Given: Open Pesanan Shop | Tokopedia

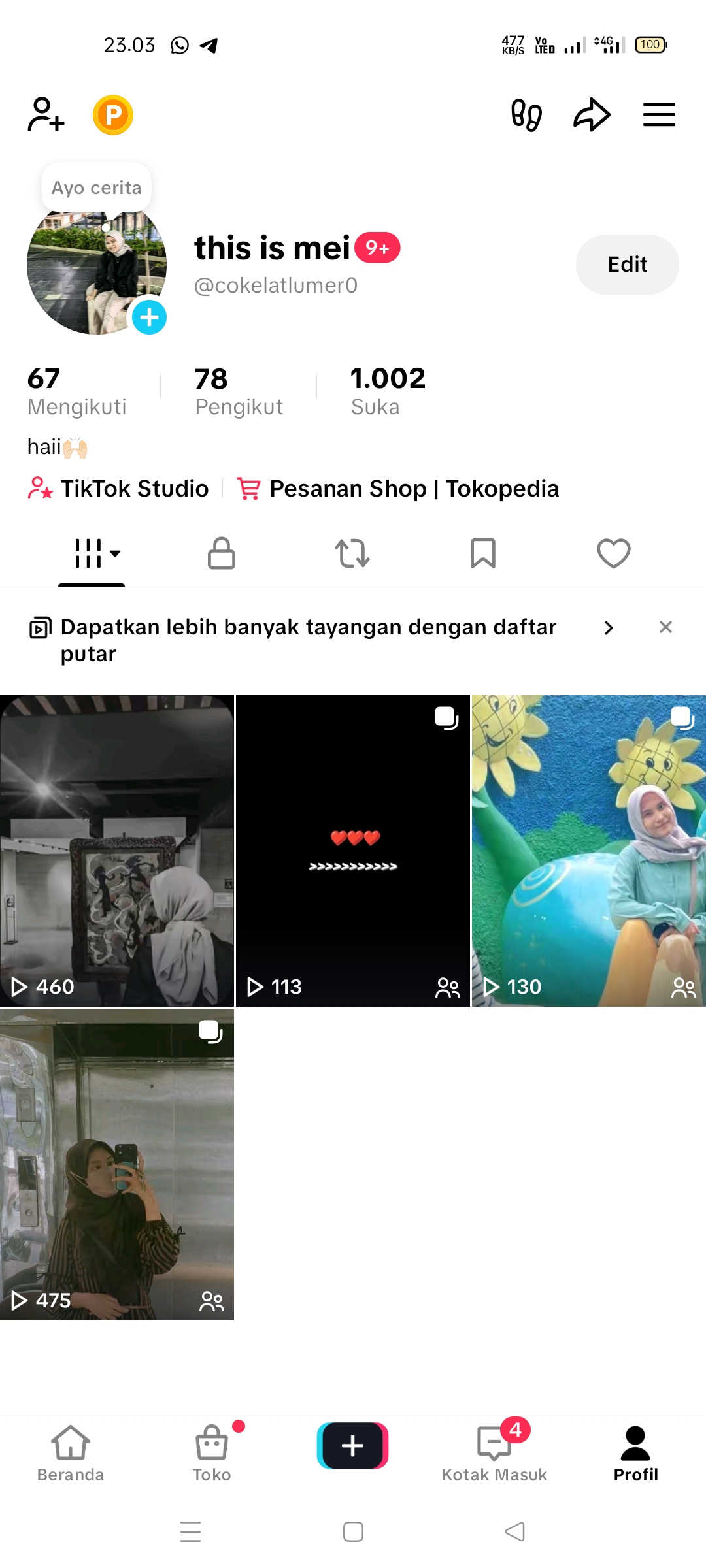Looking at the screenshot, I should (x=399, y=489).
